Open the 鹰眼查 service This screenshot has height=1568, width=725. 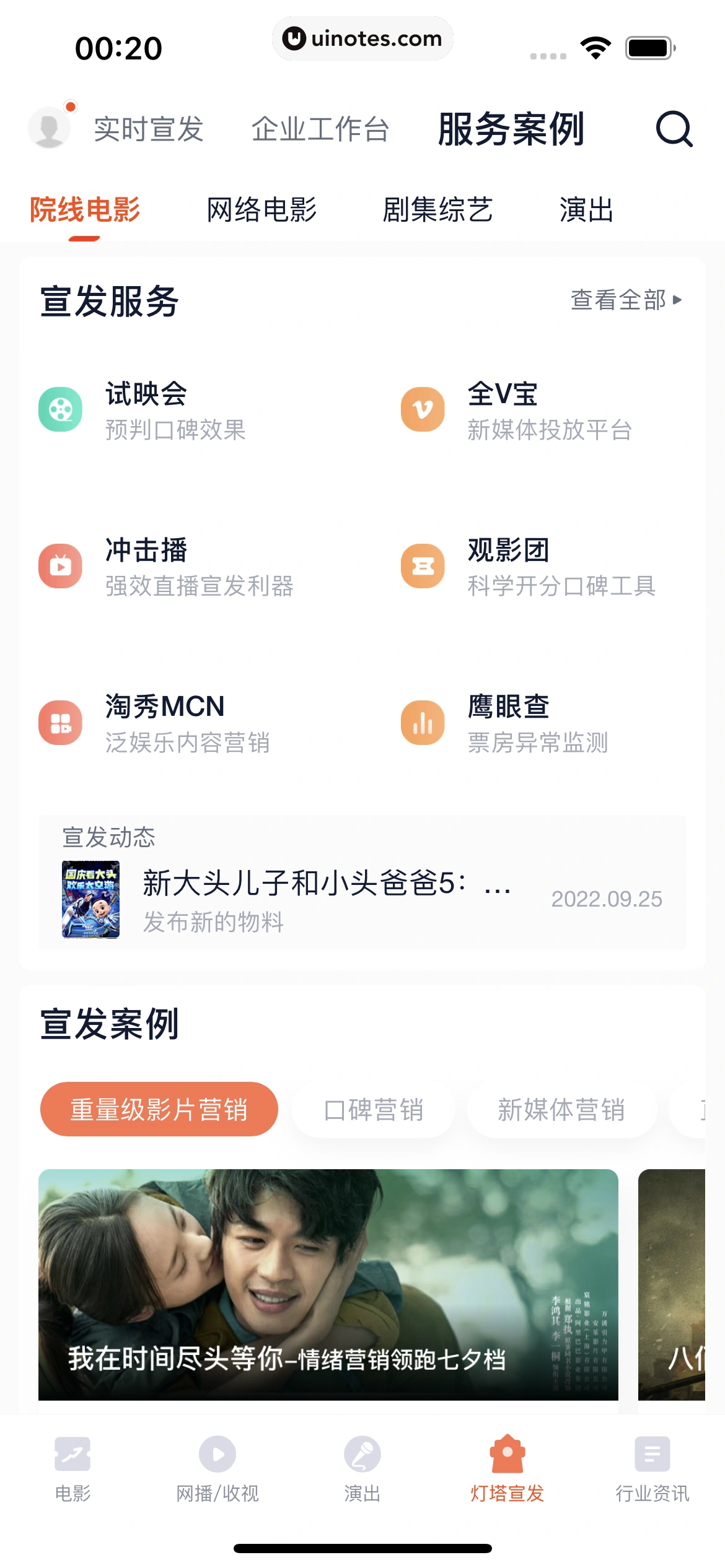(x=508, y=723)
